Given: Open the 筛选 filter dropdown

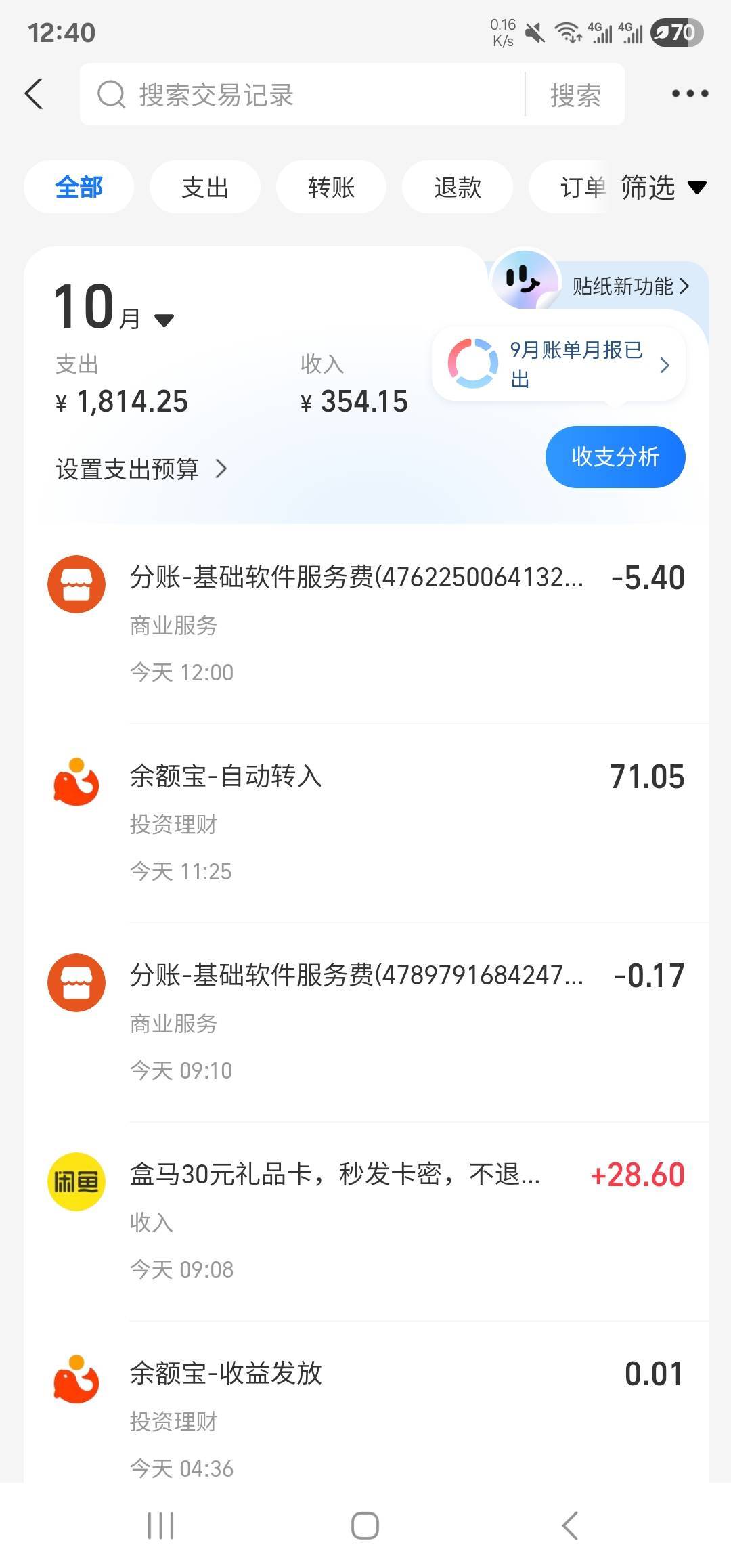Looking at the screenshot, I should (x=662, y=187).
